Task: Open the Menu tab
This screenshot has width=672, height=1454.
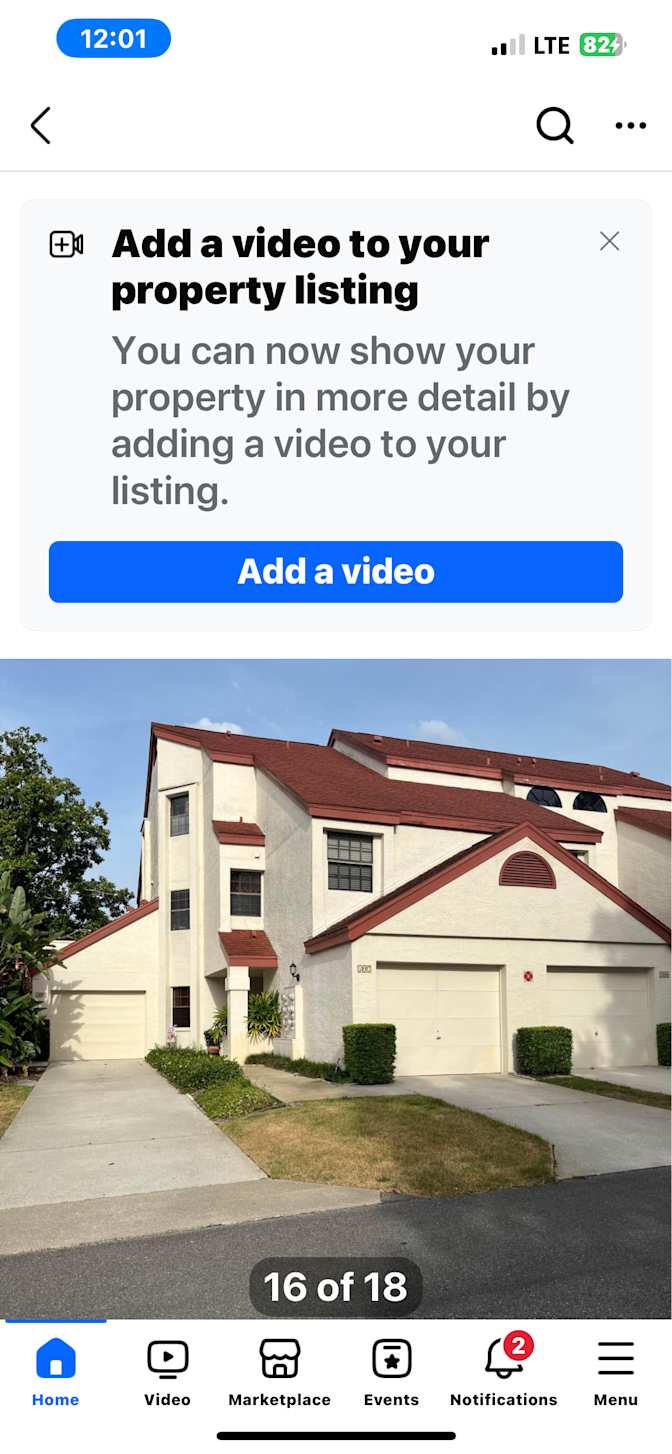Action: click(616, 1373)
